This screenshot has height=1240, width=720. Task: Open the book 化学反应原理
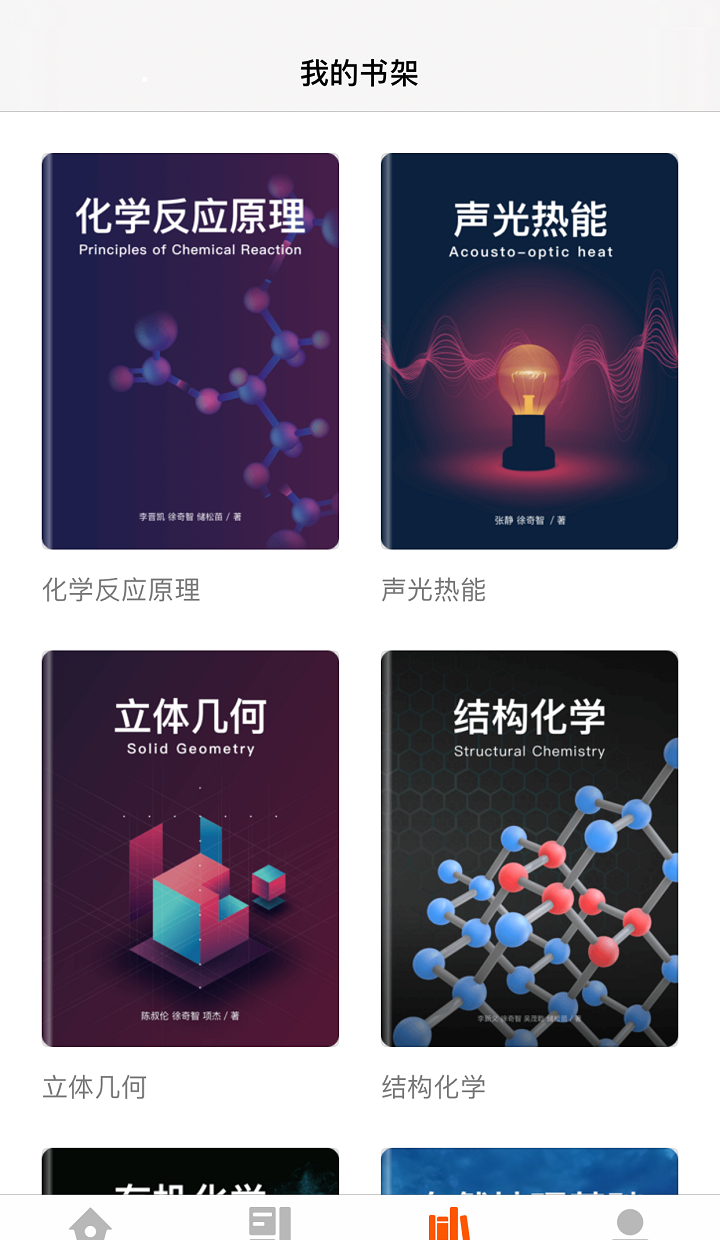190,351
